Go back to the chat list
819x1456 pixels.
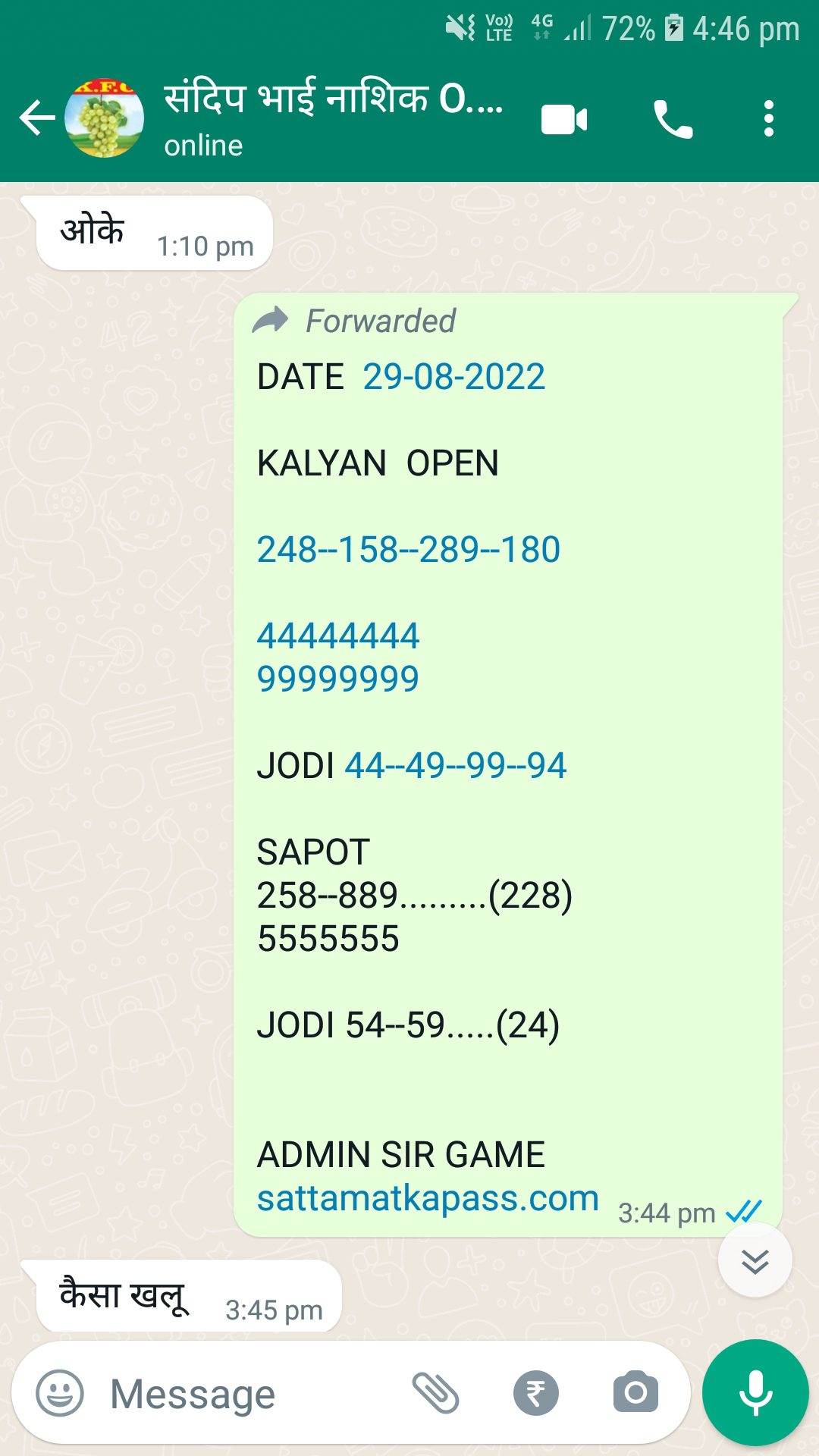pos(36,118)
